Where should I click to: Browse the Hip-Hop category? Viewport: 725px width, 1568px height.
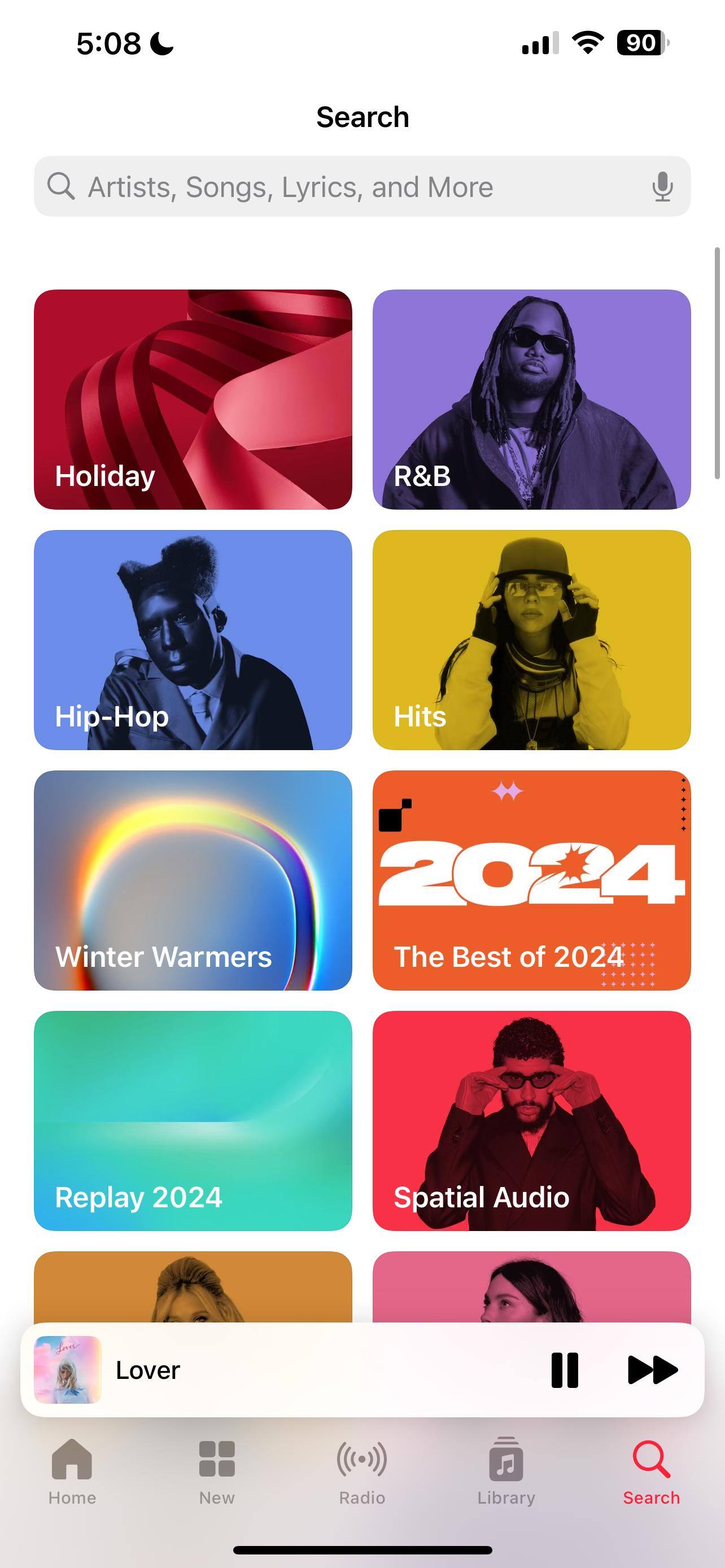pos(193,640)
